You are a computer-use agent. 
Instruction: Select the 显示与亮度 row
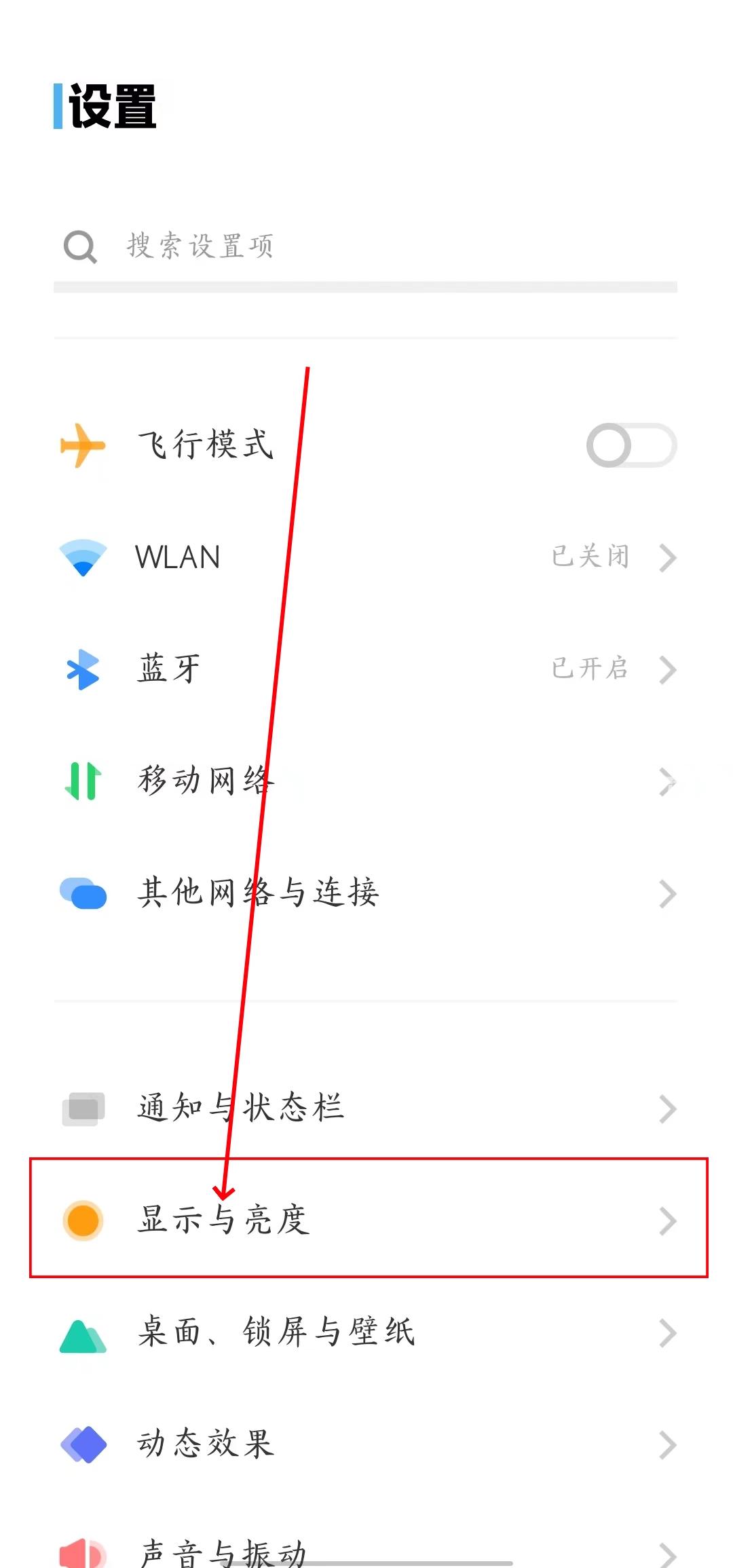tap(366, 1220)
